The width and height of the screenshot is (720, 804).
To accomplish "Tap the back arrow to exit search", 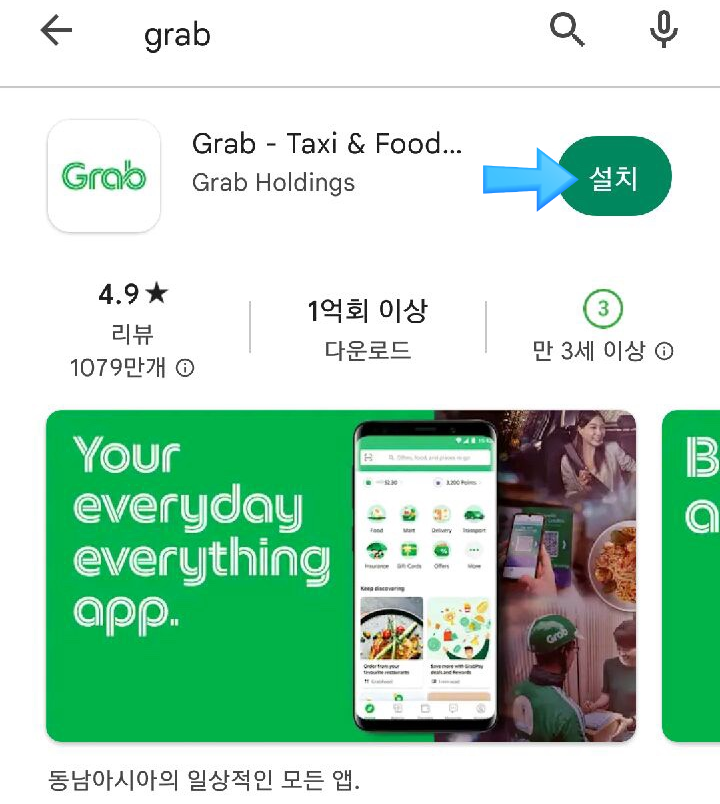I will [56, 30].
